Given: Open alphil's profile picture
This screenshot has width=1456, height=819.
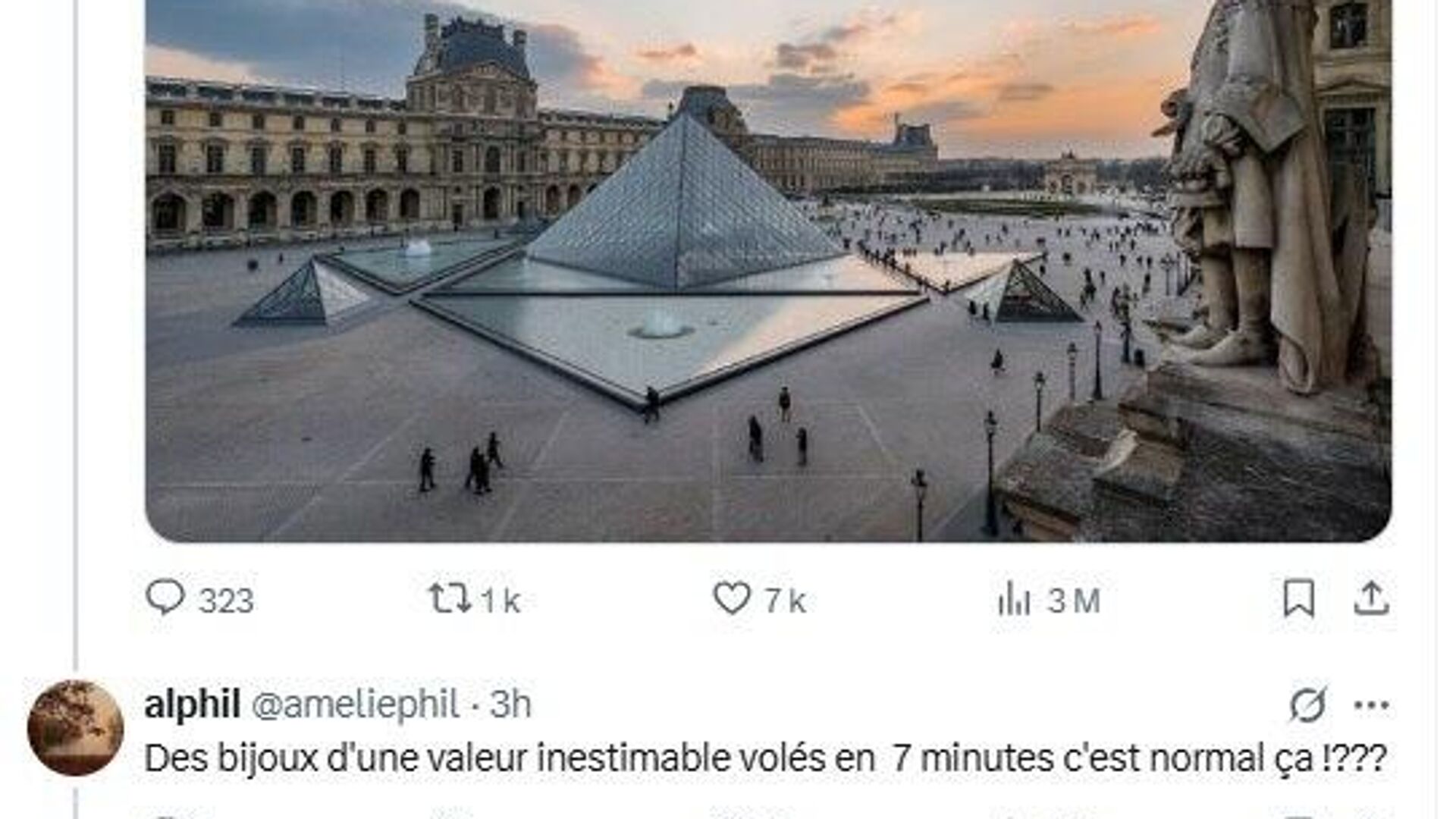Looking at the screenshot, I should pos(75,727).
